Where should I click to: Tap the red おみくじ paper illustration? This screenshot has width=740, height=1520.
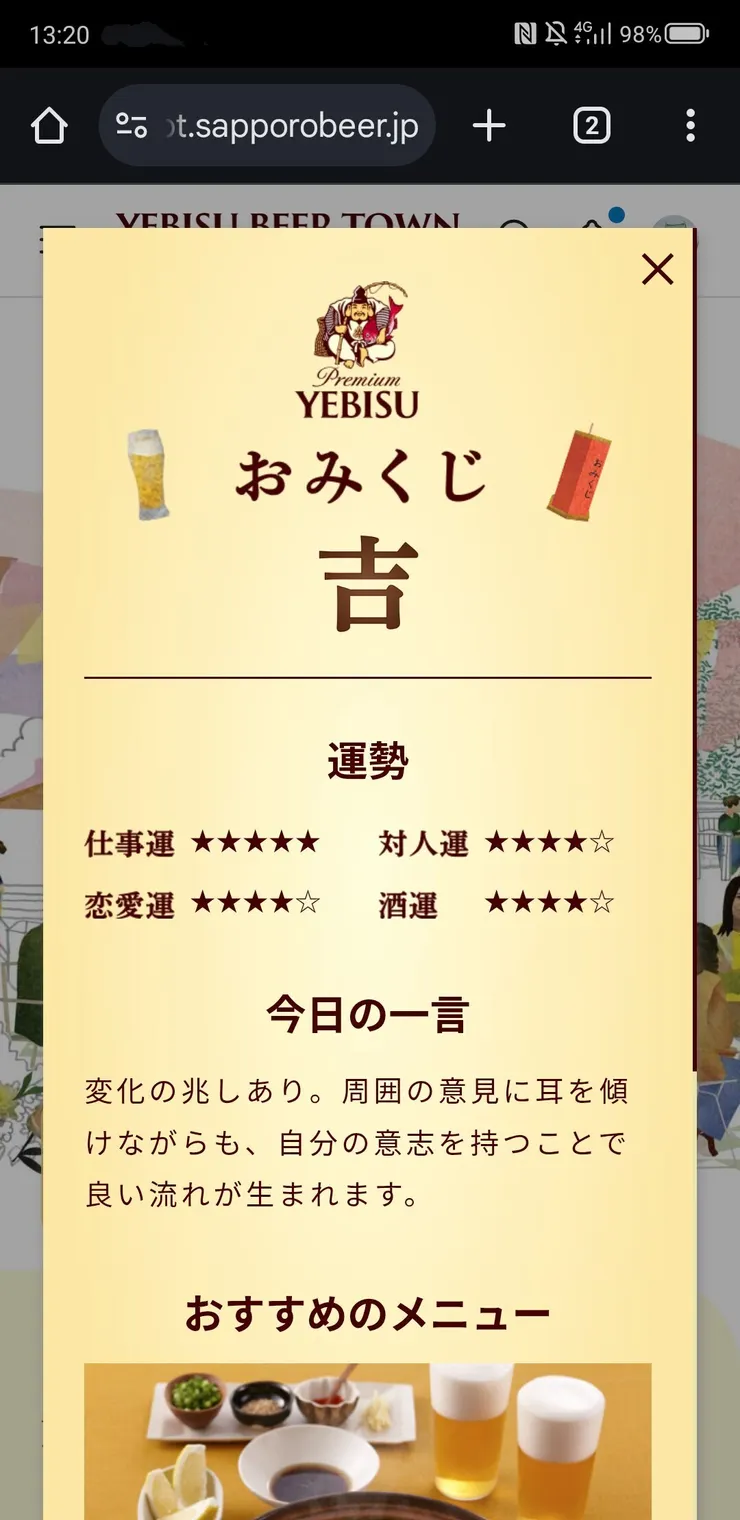pyautogui.click(x=577, y=472)
